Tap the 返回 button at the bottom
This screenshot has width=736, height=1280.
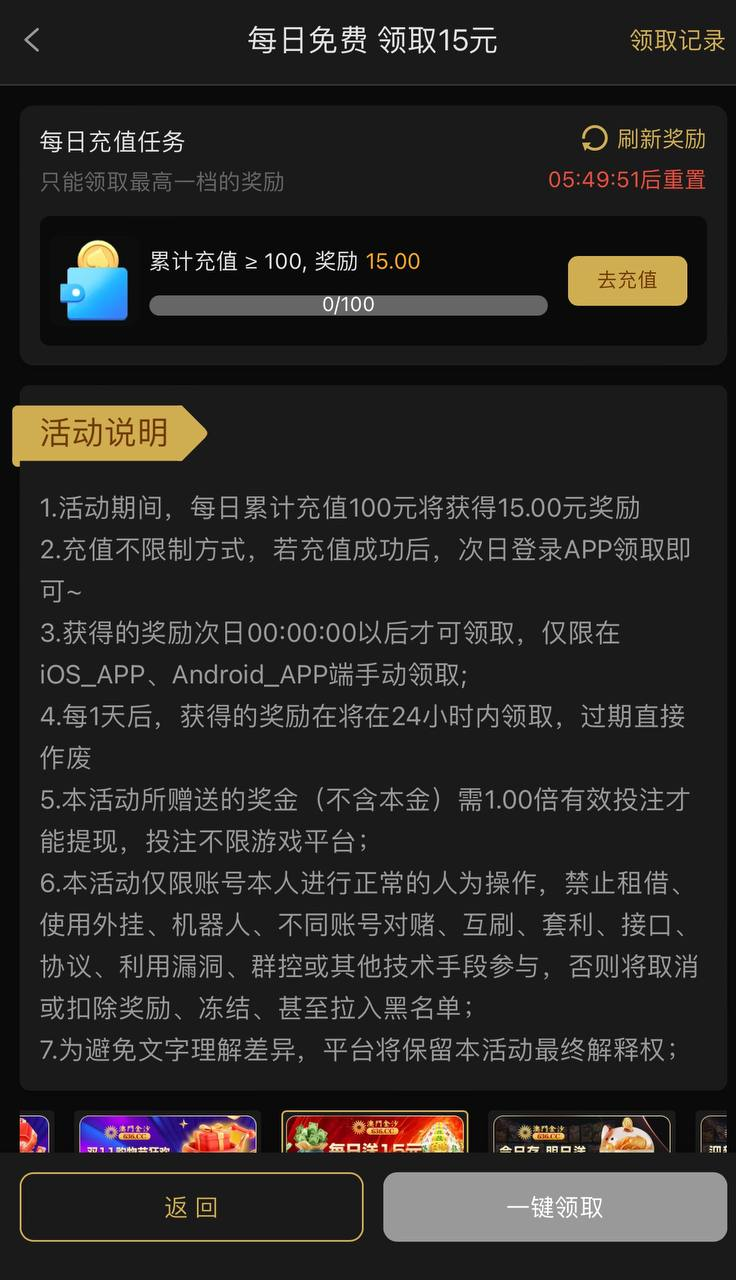pyautogui.click(x=191, y=1207)
